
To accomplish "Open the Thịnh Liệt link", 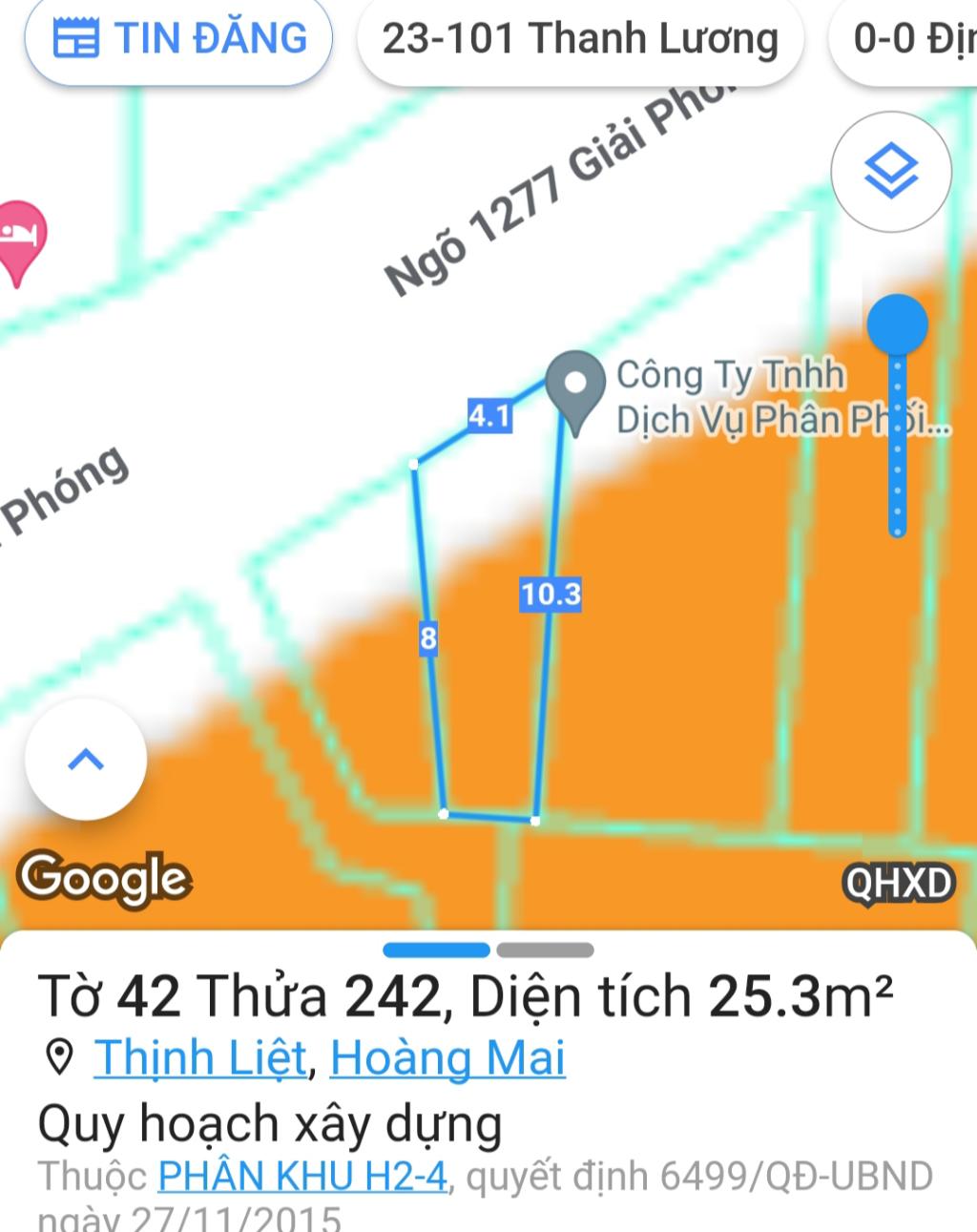I will pos(199,1055).
